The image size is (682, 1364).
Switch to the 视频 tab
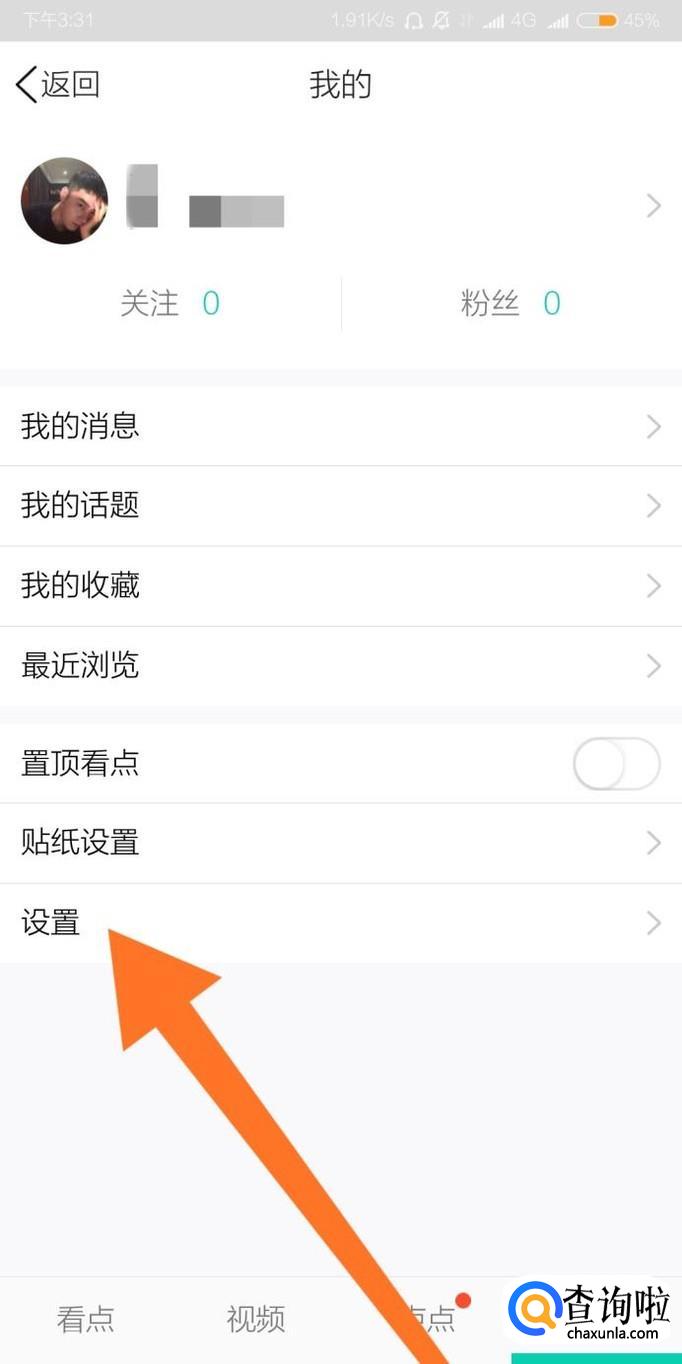pyautogui.click(x=256, y=1319)
